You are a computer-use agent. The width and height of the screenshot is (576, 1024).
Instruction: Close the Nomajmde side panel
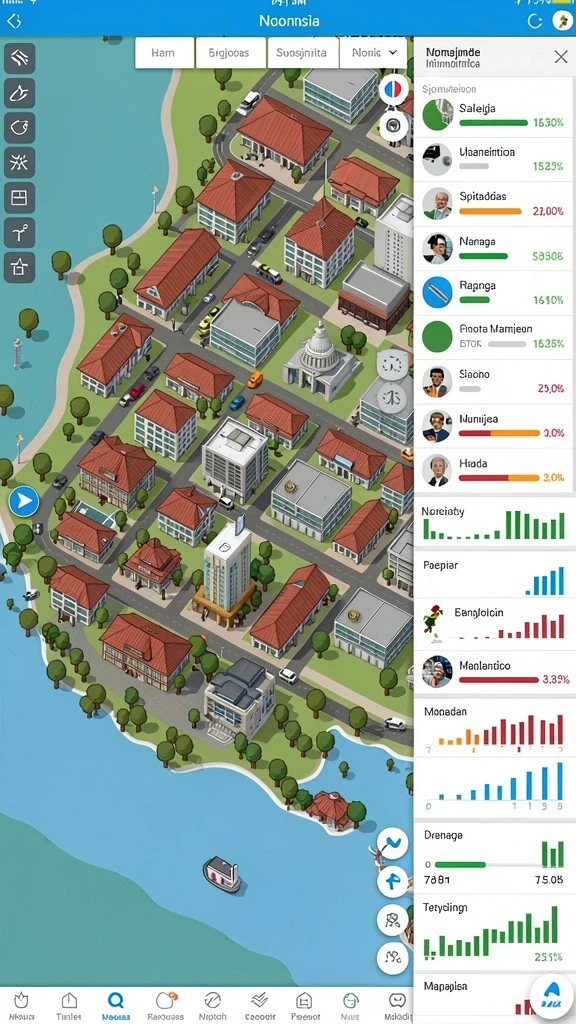[560, 57]
